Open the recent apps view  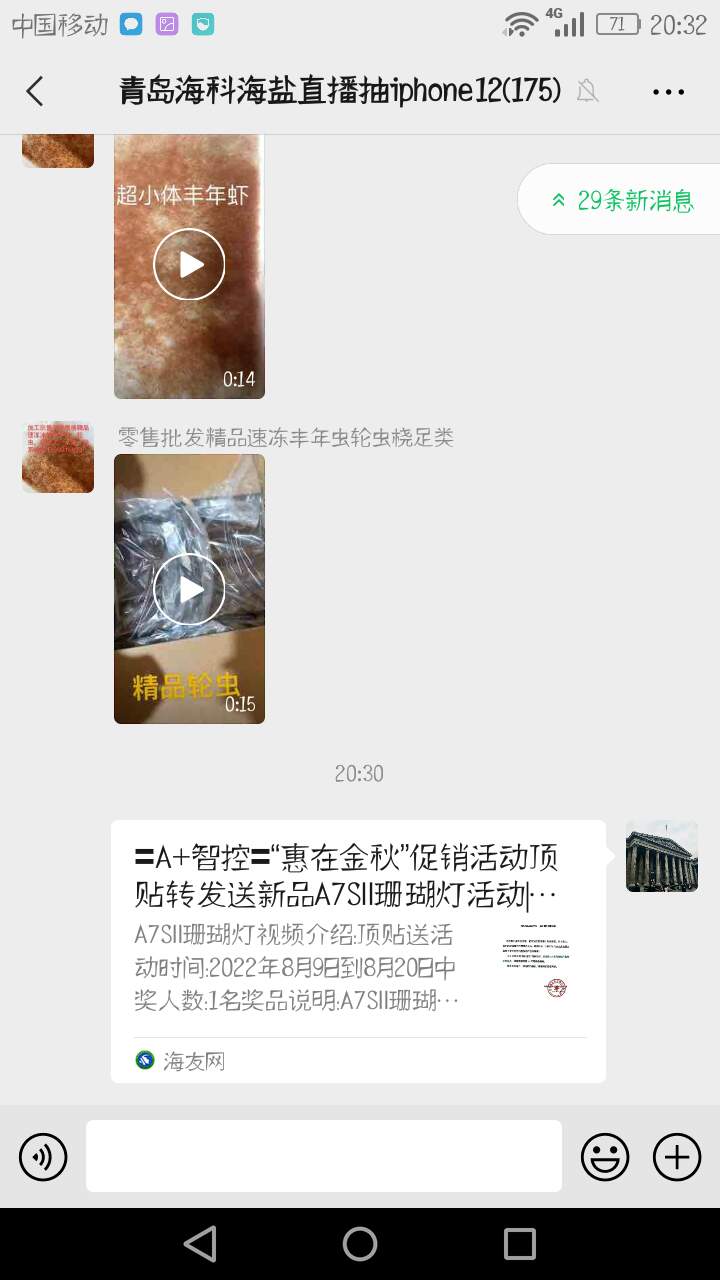tap(520, 1244)
